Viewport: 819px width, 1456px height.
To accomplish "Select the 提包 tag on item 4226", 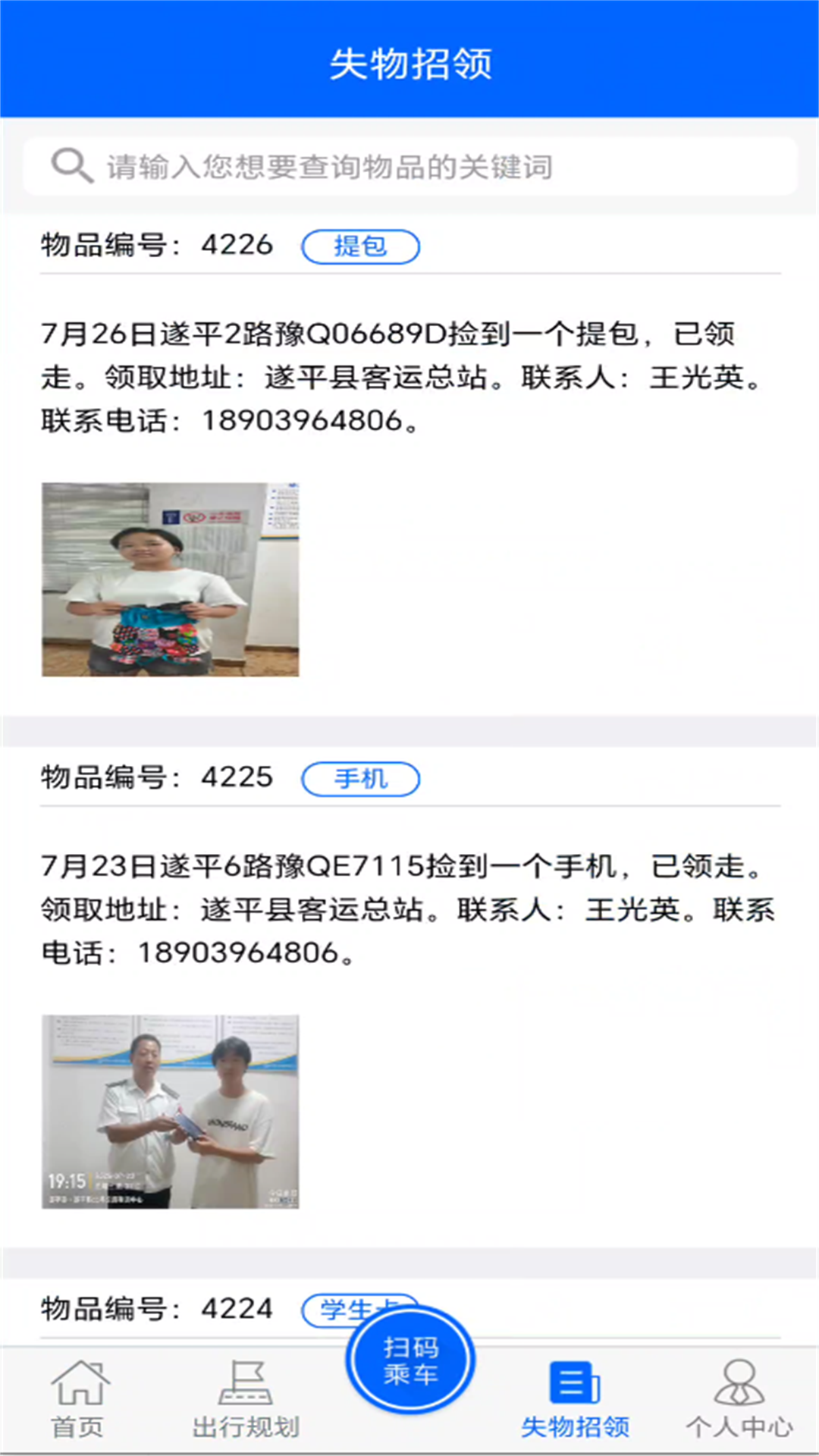I will point(361,246).
